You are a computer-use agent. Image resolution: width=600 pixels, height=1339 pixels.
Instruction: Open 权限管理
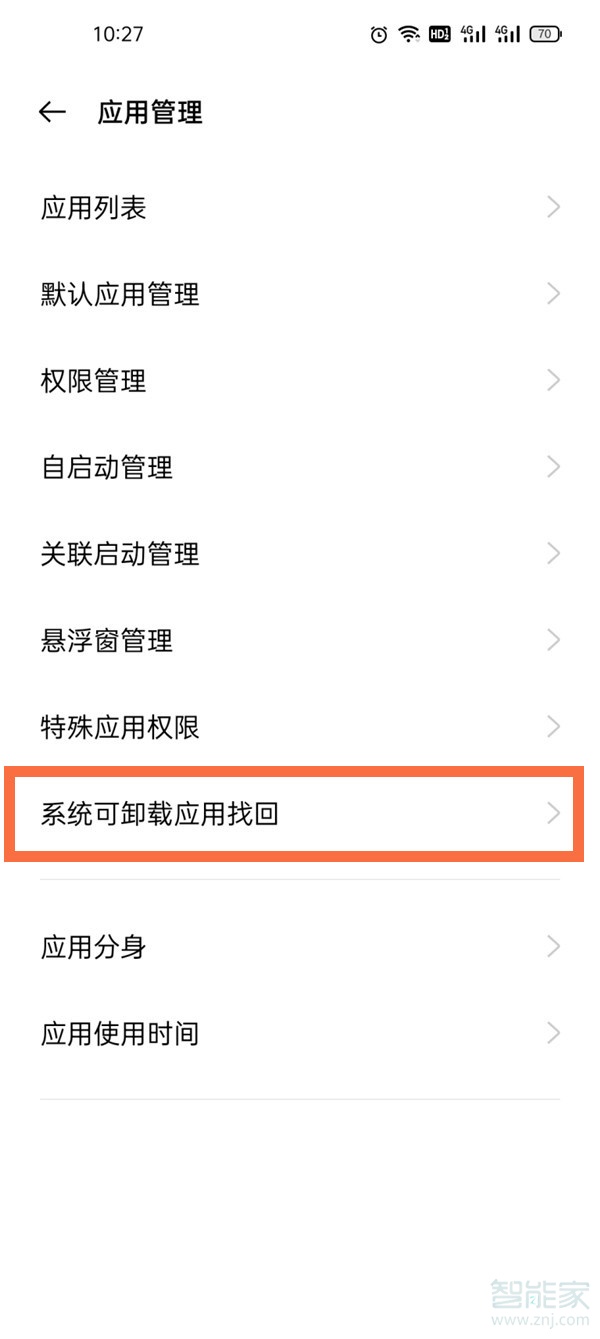click(x=299, y=381)
